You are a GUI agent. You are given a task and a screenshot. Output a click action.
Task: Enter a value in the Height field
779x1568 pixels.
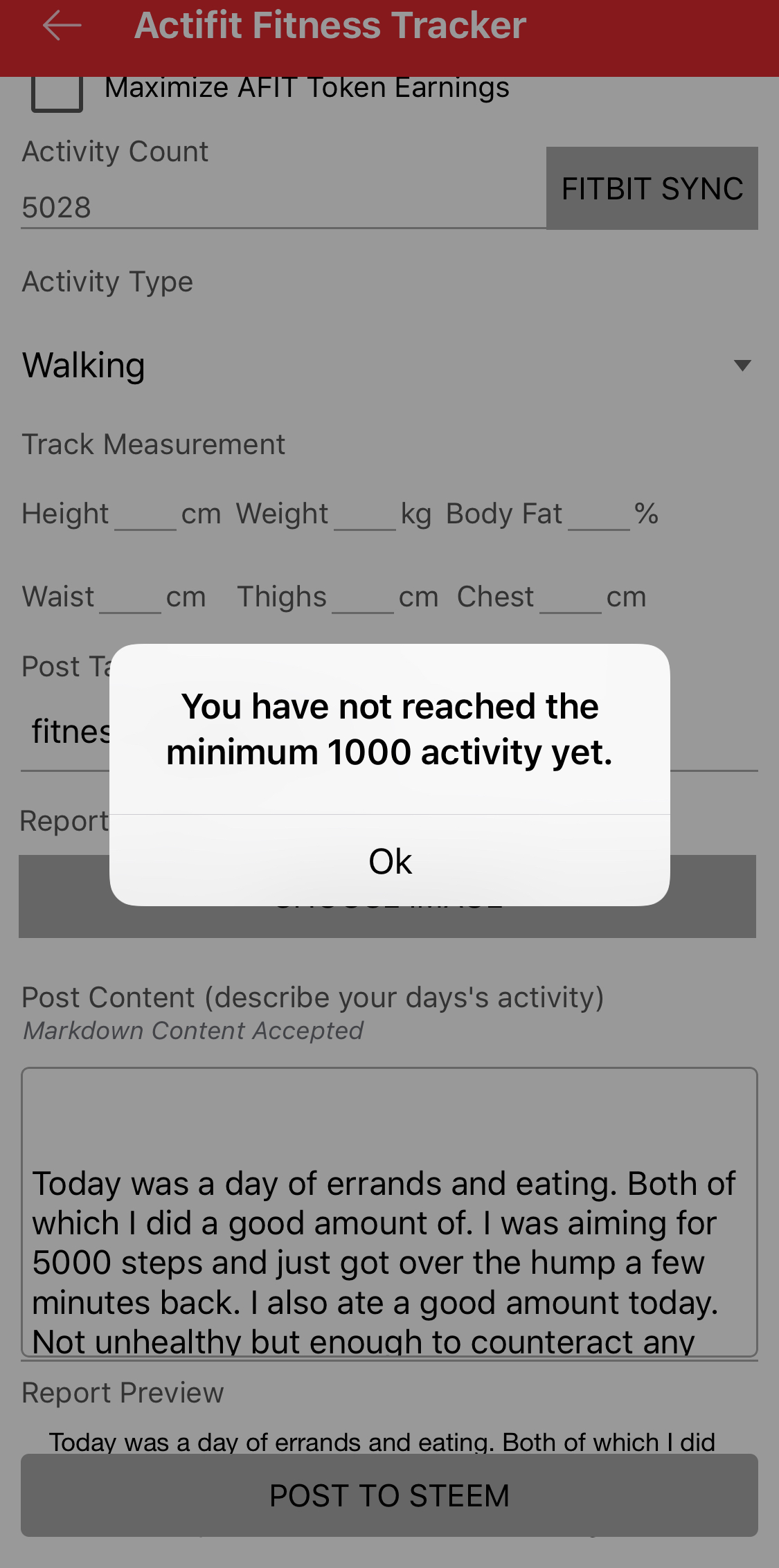[145, 516]
